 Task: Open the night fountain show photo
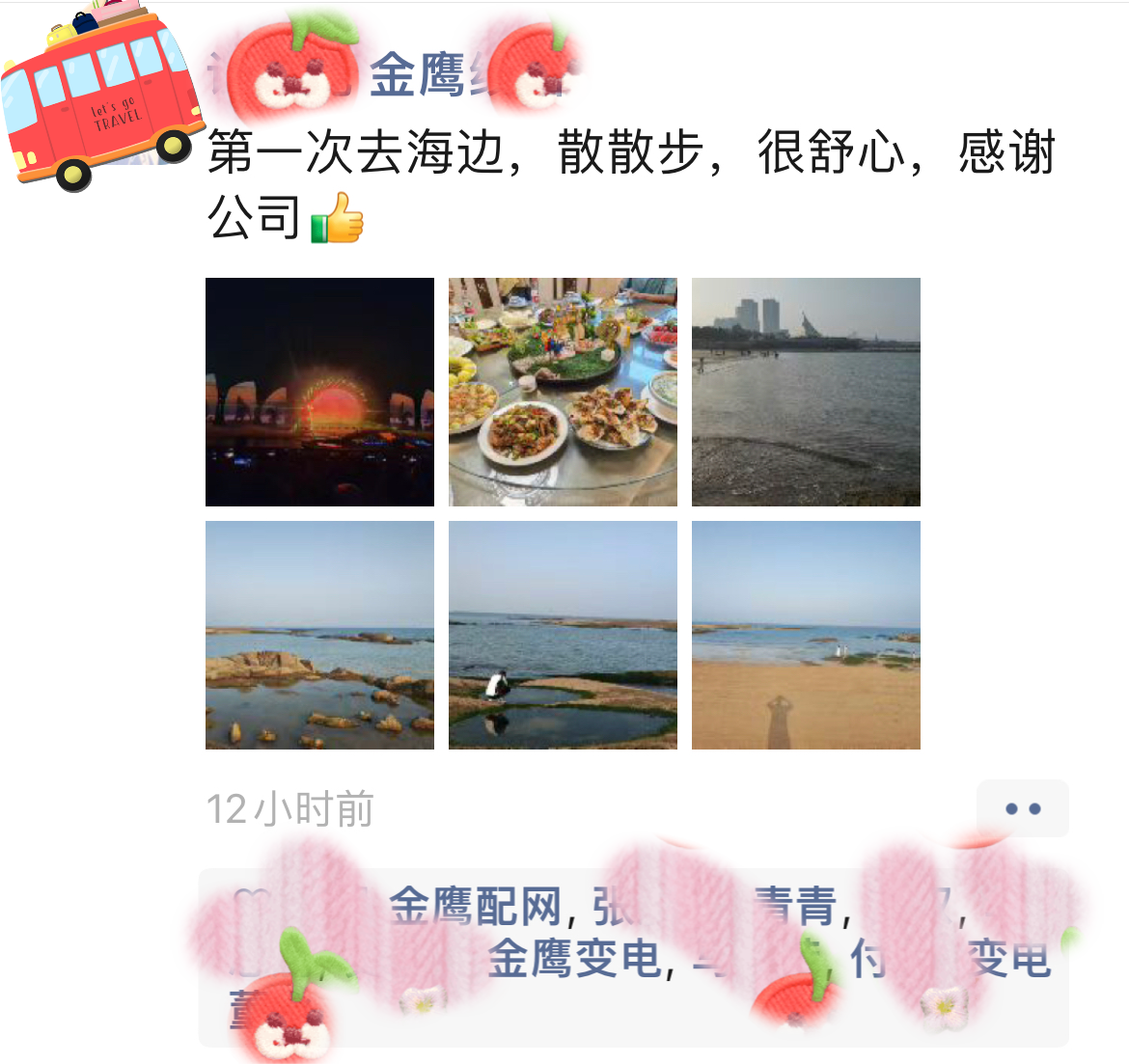click(x=319, y=392)
